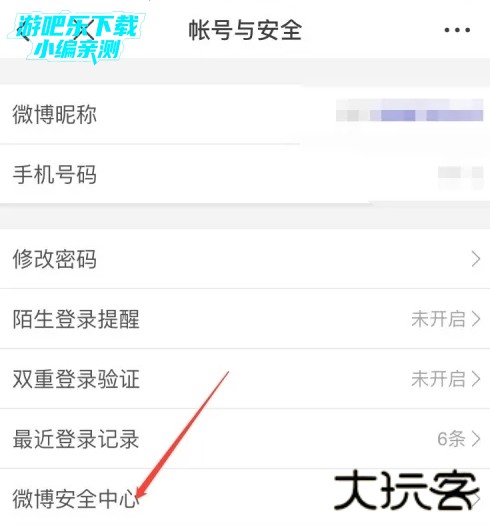Image resolution: width=490 pixels, height=526 pixels.
Task: Open 双重登录验证 settings
Action: [x=245, y=379]
